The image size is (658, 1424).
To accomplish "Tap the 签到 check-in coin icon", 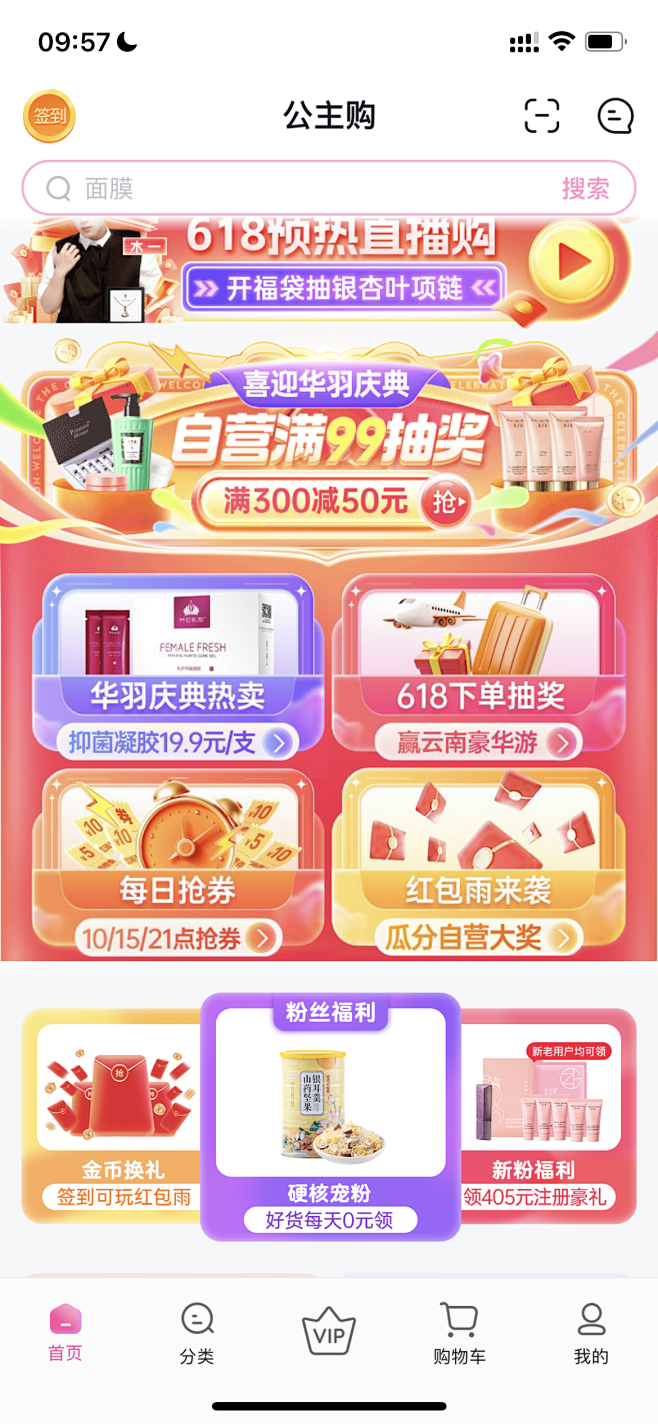I will pos(49,116).
